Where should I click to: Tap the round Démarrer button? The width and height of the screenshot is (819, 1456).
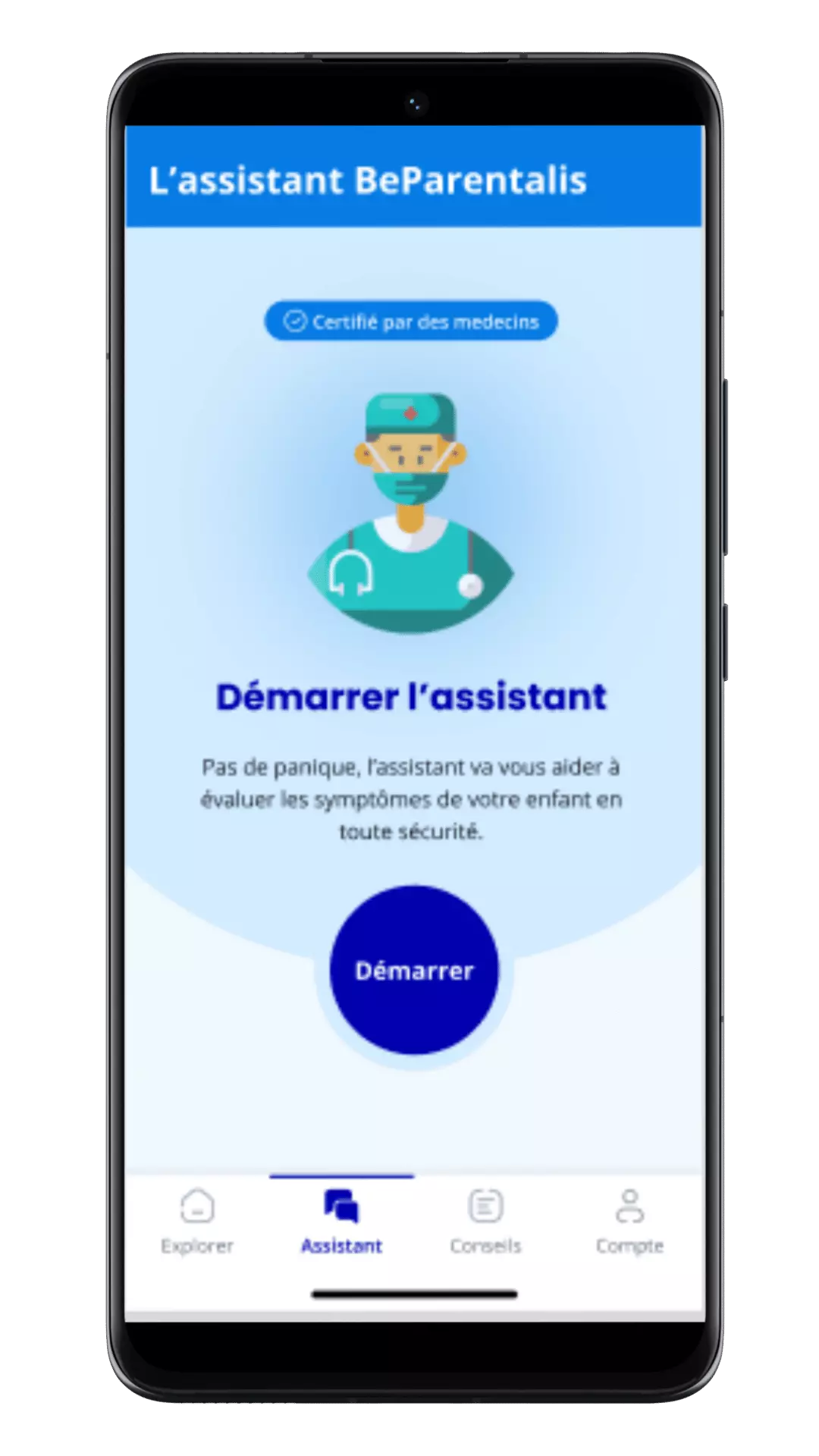coord(414,970)
